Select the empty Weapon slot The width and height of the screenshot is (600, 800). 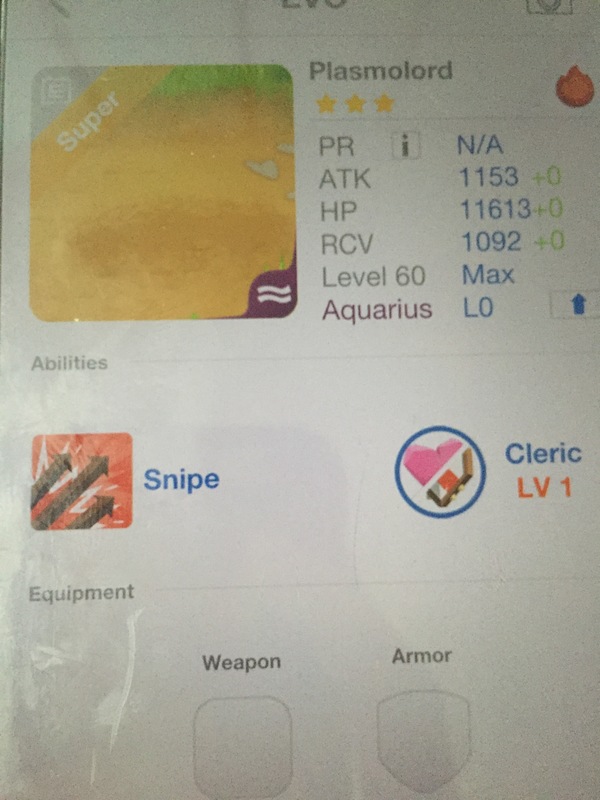coord(243,745)
